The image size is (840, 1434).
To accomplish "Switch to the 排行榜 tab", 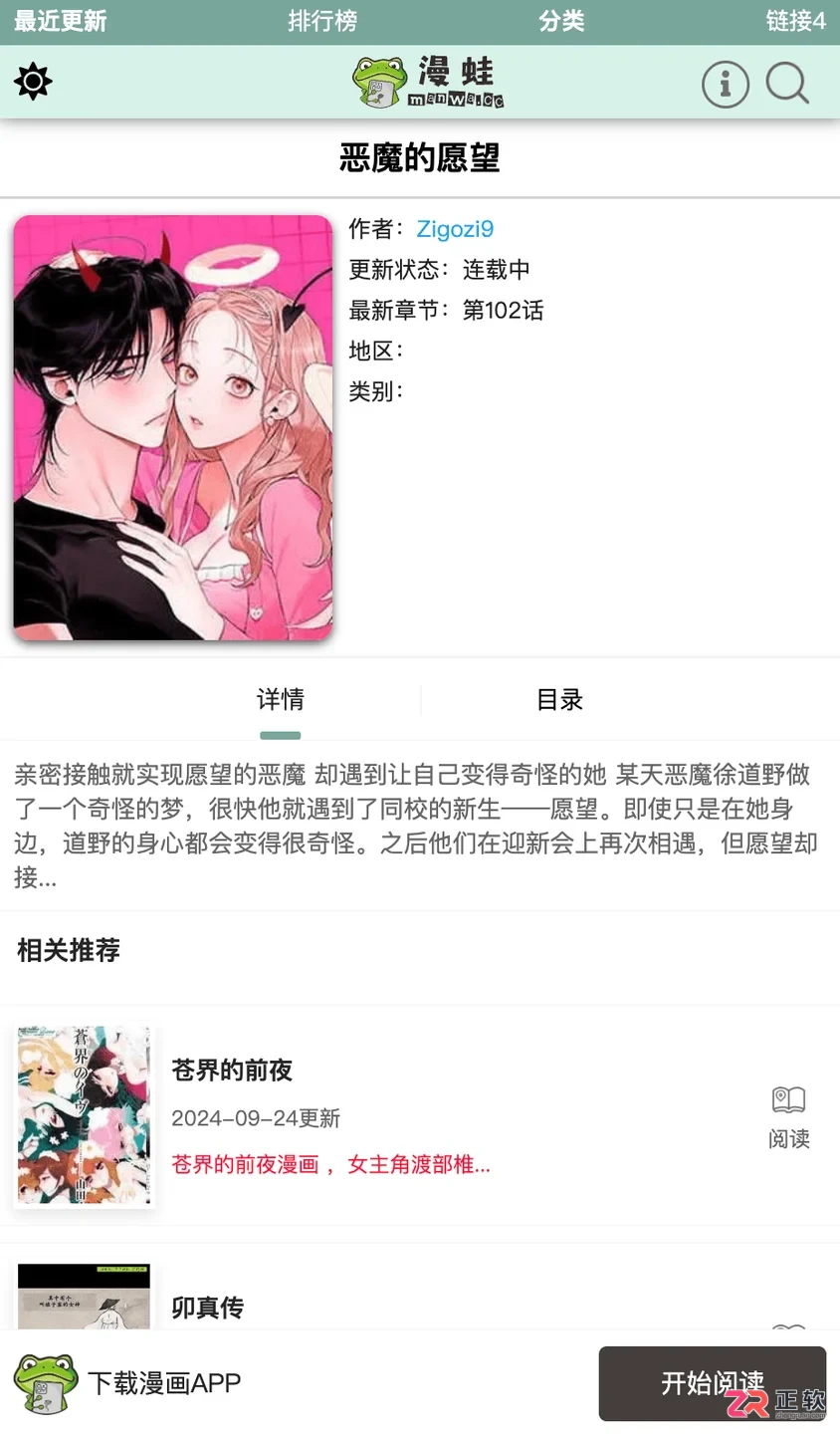I will (322, 21).
